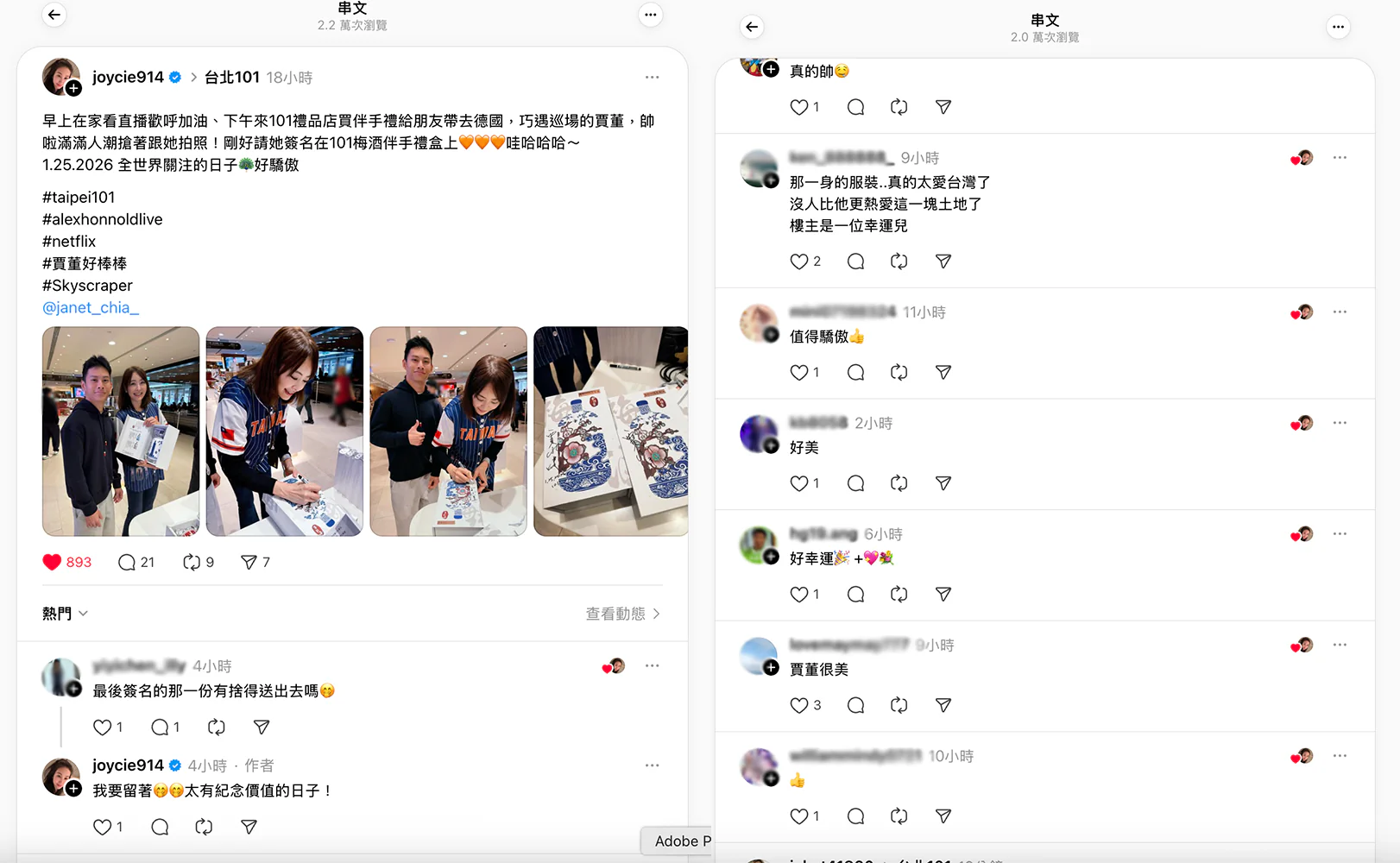Repost the comment 好幸運

(x=899, y=595)
